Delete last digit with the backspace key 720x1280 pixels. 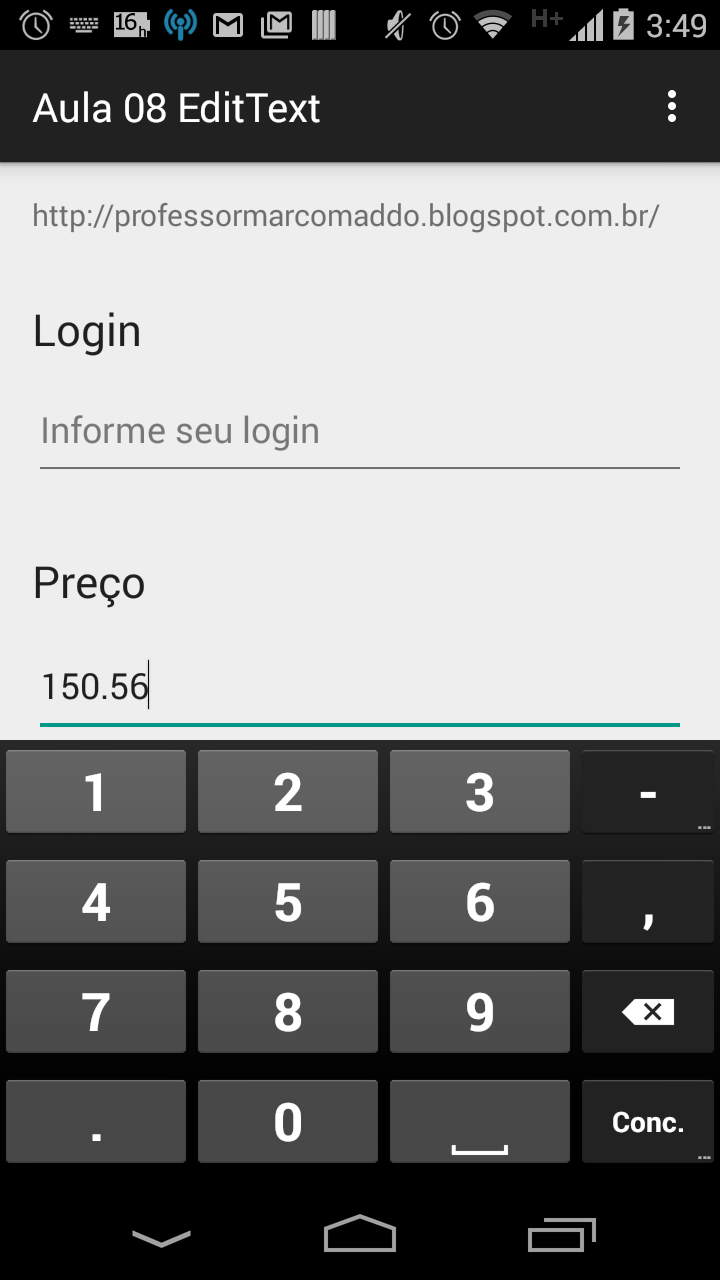click(648, 1012)
